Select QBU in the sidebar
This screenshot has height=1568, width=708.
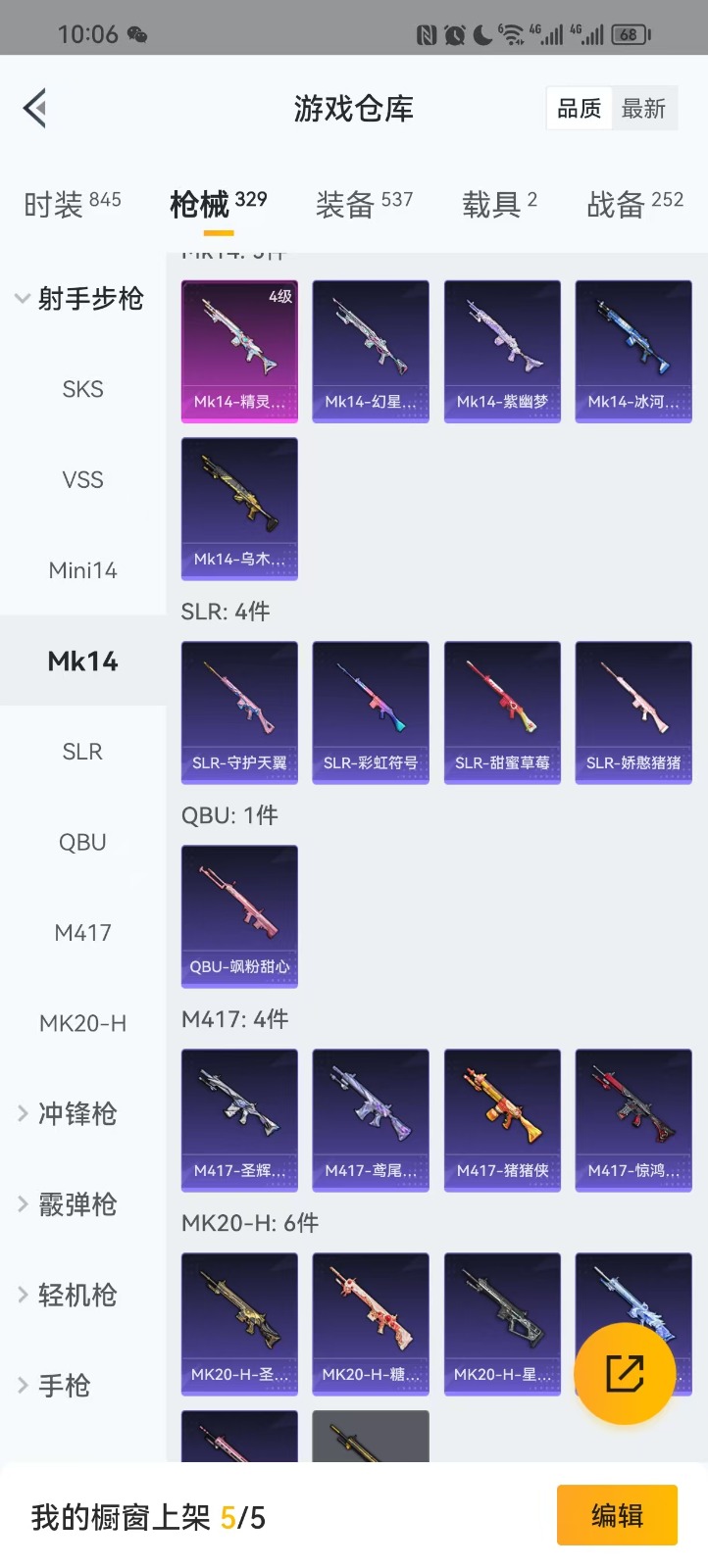82,842
